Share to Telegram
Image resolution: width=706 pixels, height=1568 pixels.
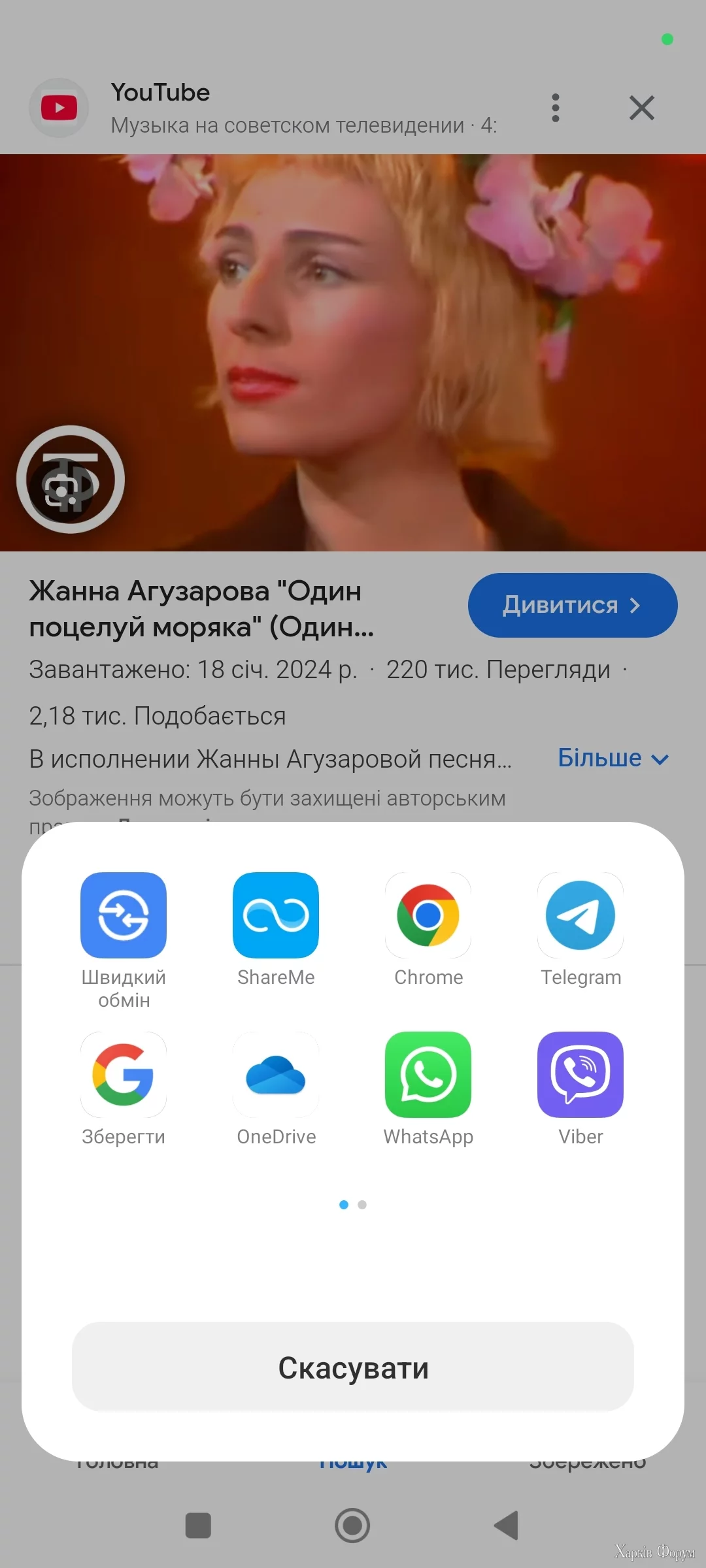tap(580, 915)
